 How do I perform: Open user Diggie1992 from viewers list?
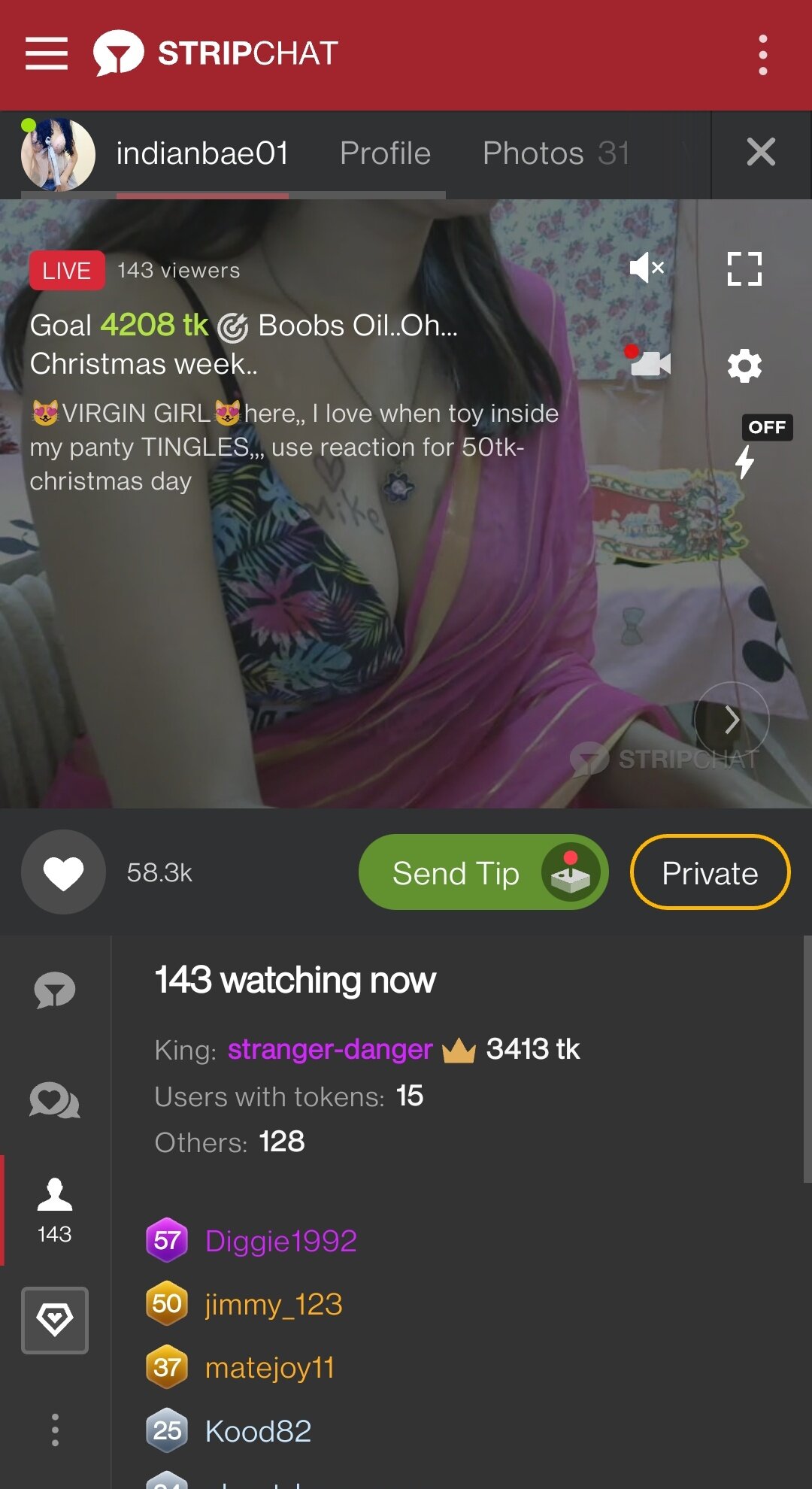click(x=280, y=1241)
